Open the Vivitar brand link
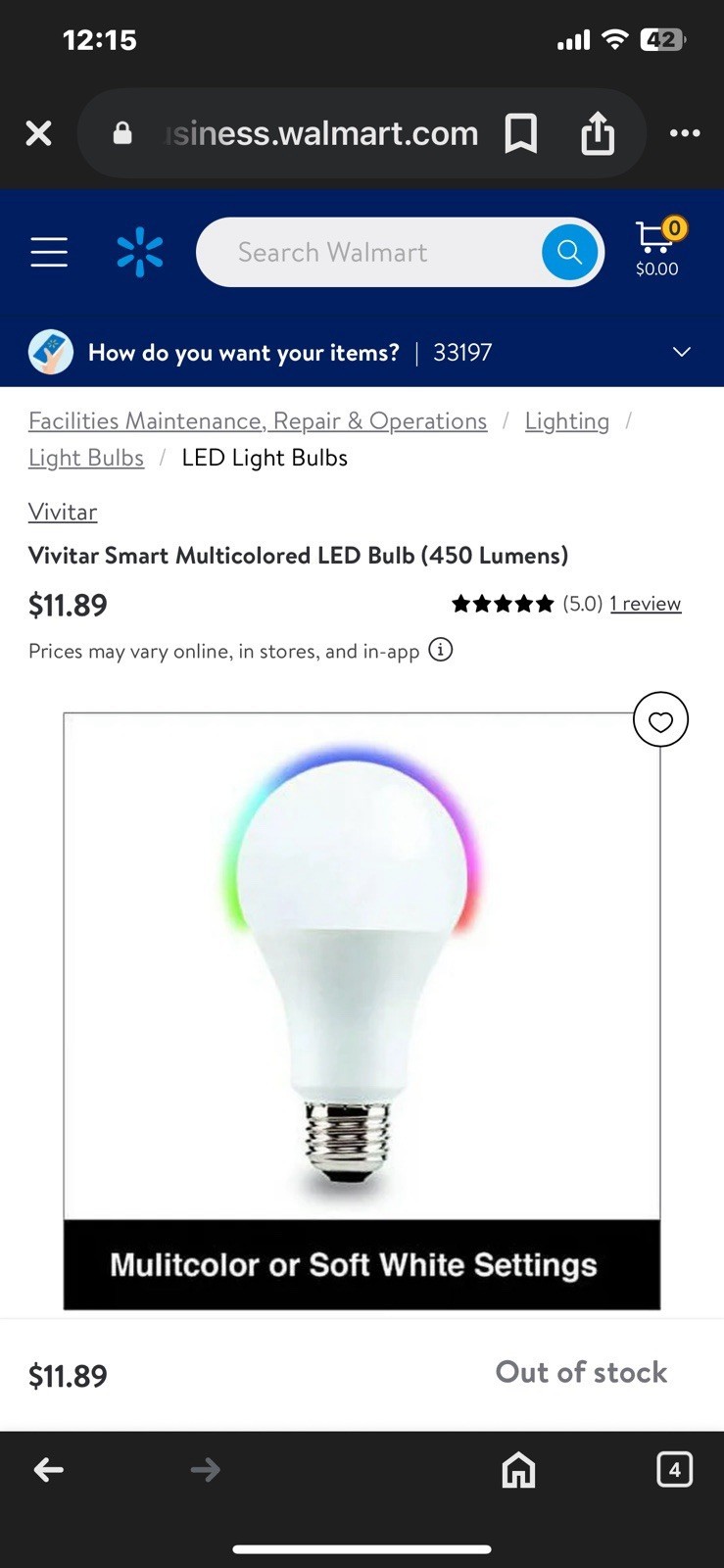The width and height of the screenshot is (724, 1568). [63, 512]
